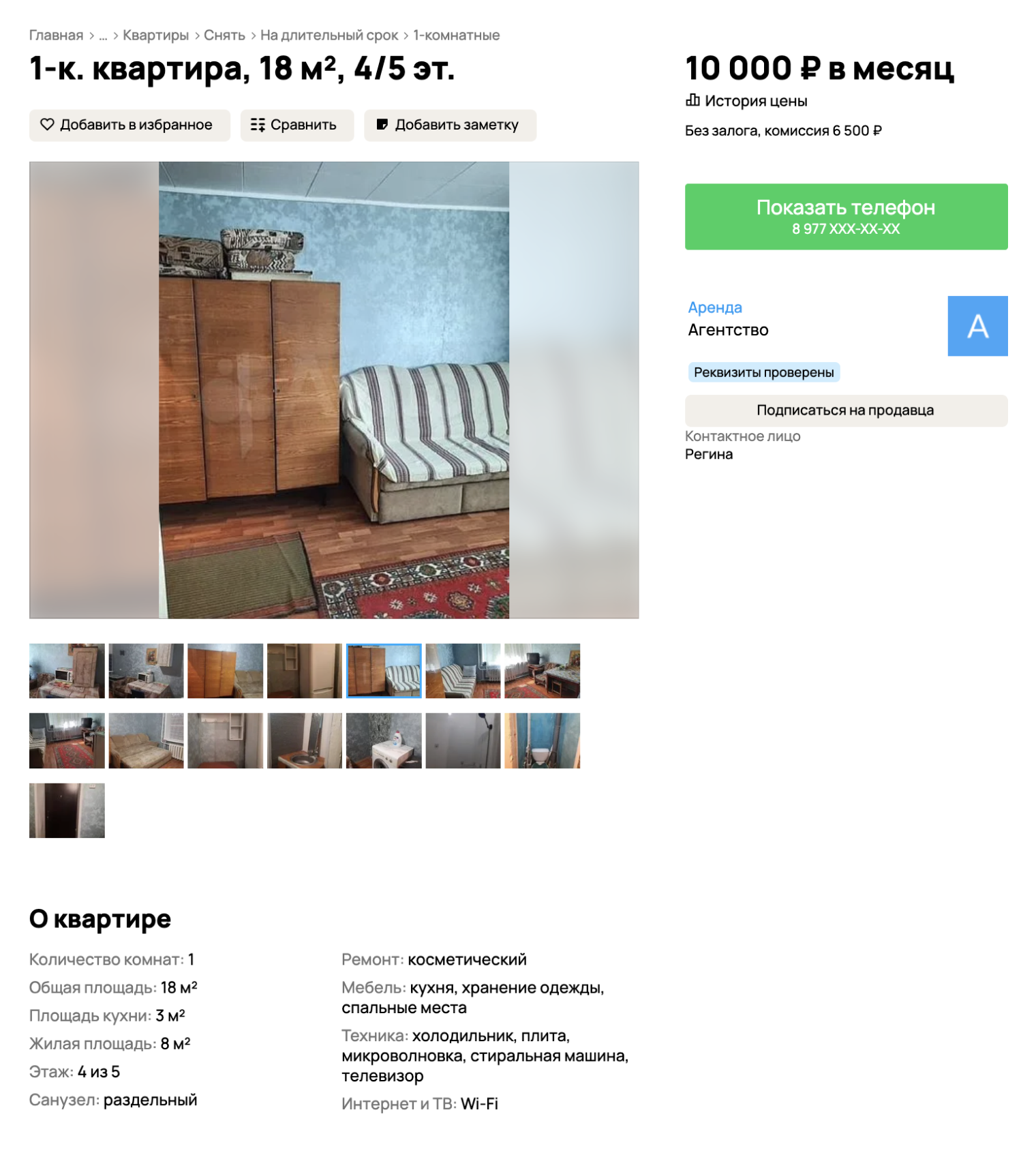Image resolution: width=1036 pixels, height=1155 pixels.
Task: Select the toilet photo thumbnail
Action: [x=542, y=740]
